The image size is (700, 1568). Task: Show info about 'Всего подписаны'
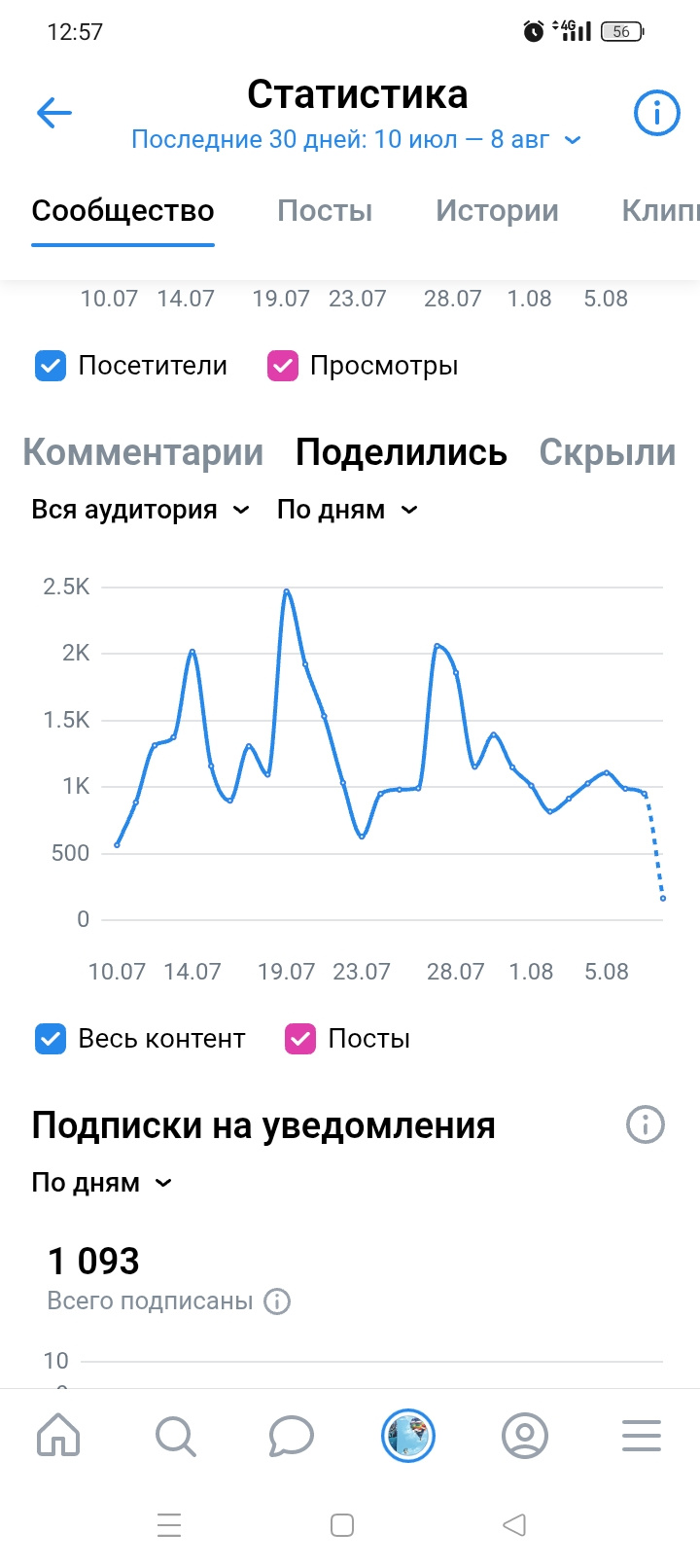(x=277, y=1301)
